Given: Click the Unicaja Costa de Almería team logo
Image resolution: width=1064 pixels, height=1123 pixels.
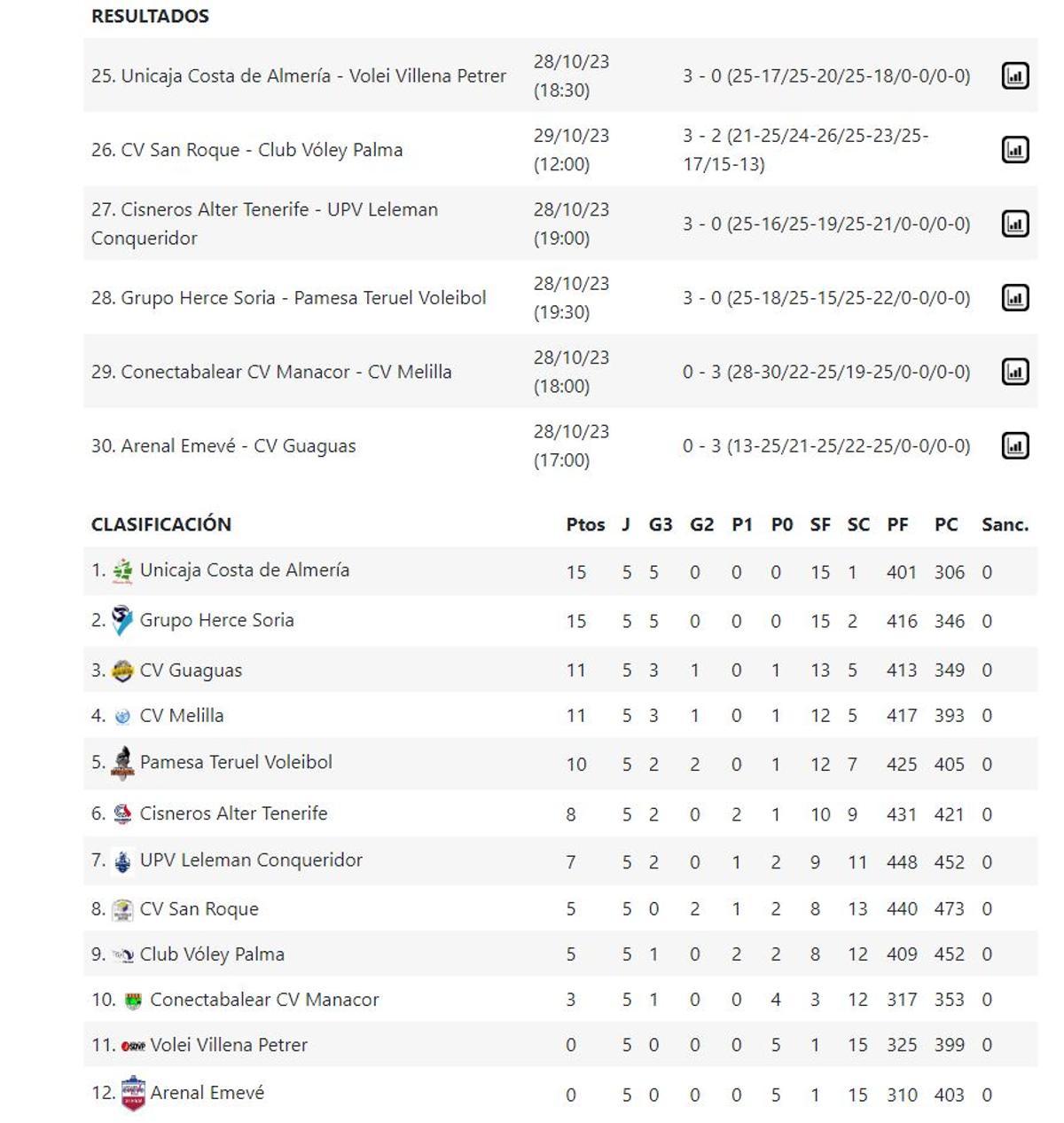Looking at the screenshot, I should coord(123,570).
